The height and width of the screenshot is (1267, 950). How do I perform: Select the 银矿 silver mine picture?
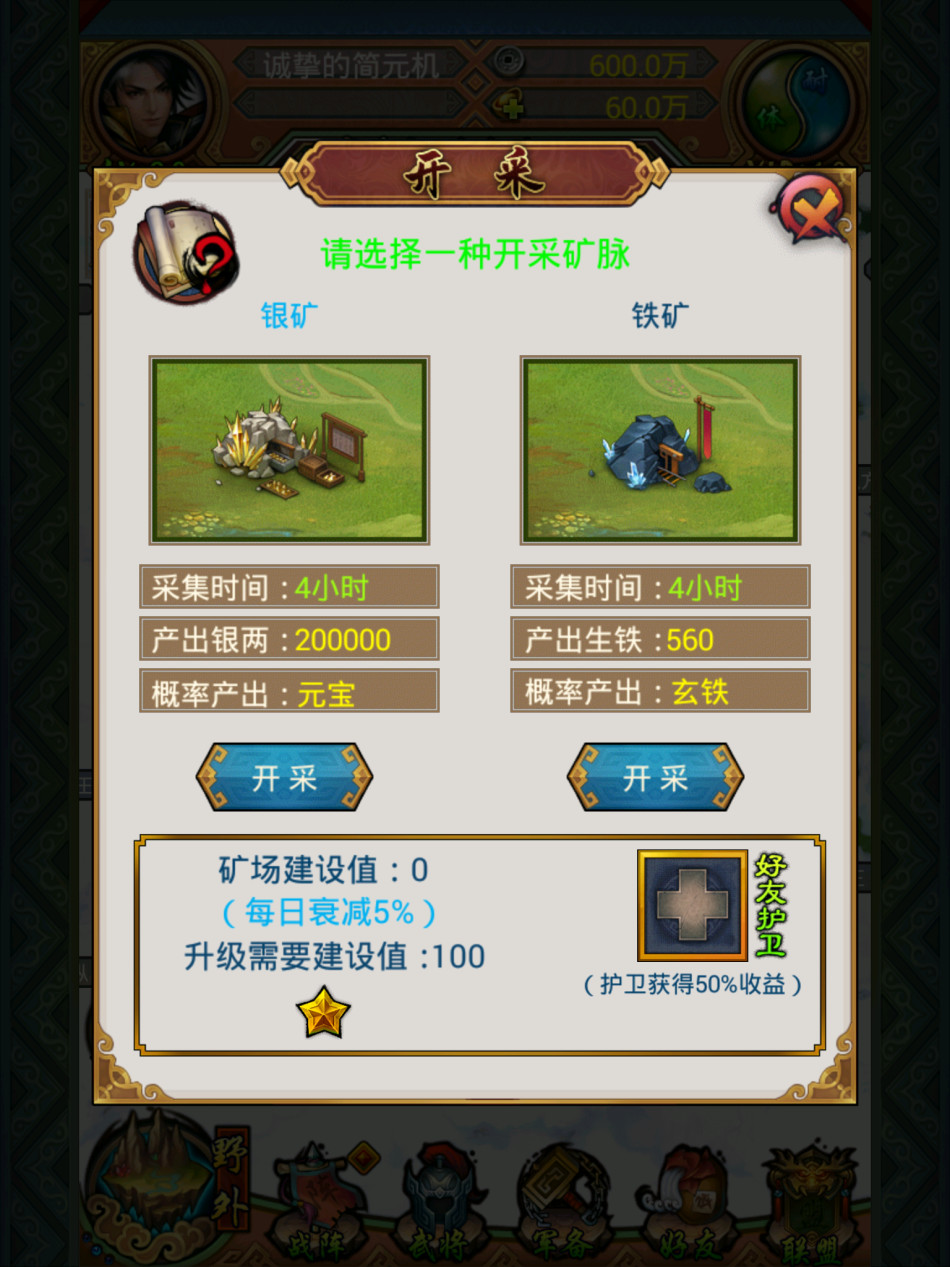click(x=289, y=450)
